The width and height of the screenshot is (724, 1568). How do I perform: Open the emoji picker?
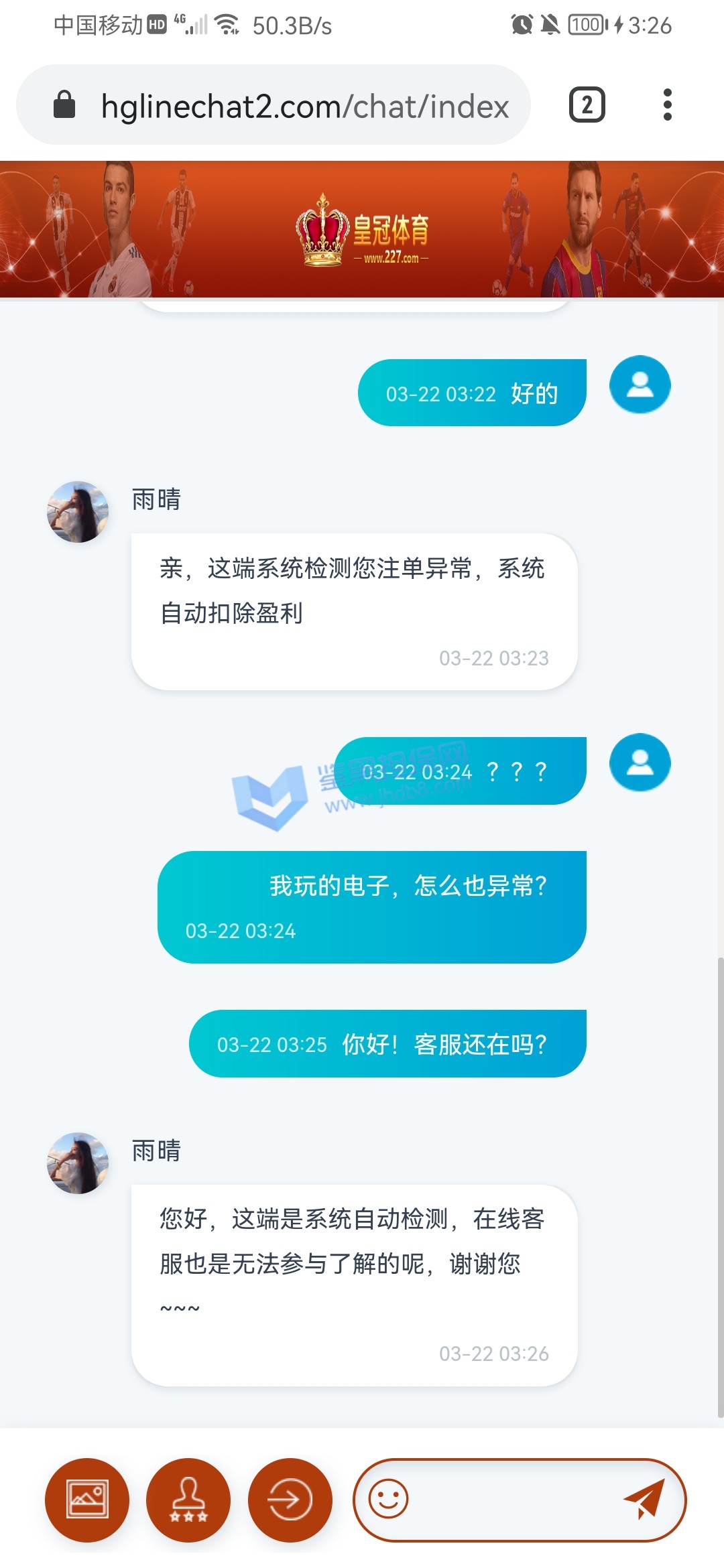tap(389, 1499)
